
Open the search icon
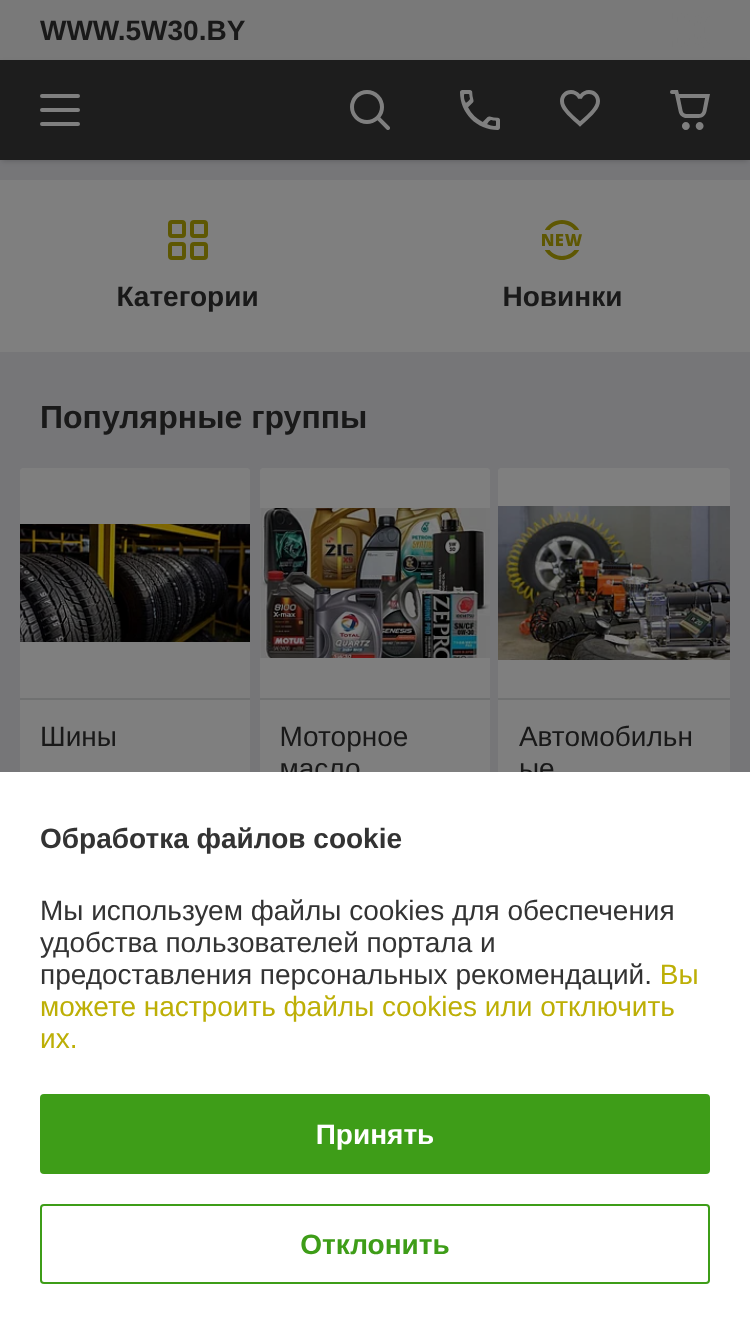370,110
